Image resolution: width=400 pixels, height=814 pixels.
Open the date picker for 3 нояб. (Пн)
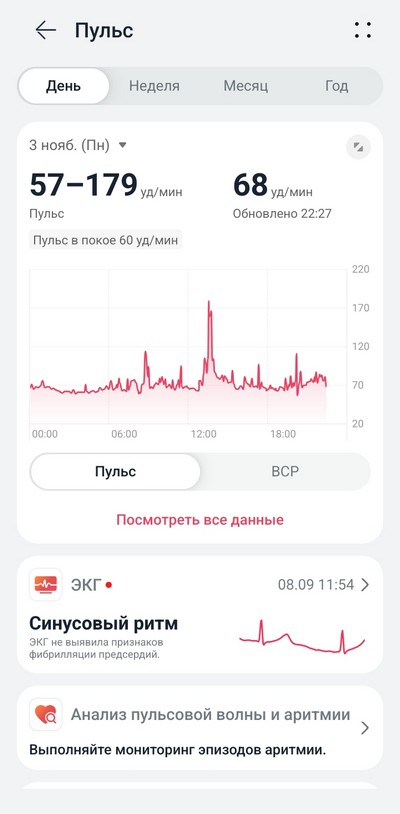click(78, 146)
